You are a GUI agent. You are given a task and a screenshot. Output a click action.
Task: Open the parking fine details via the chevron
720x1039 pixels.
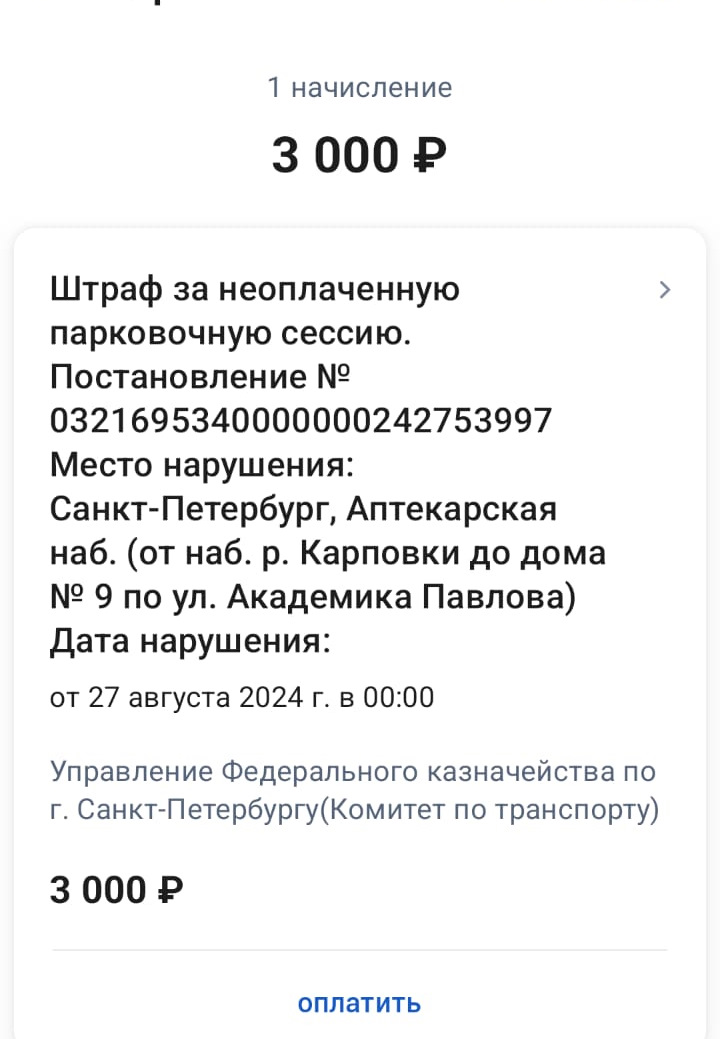[x=666, y=291]
